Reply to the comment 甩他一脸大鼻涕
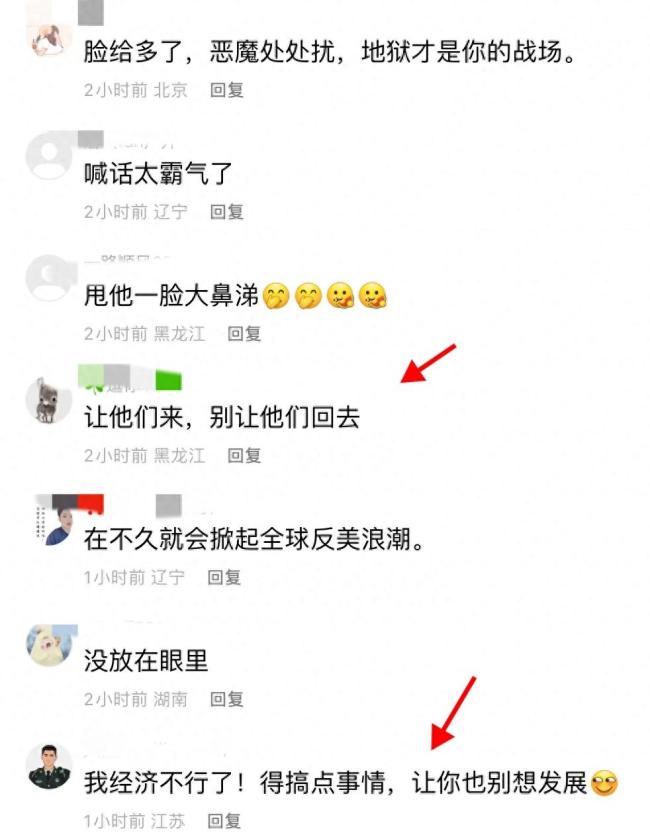650x833 pixels. pos(244,334)
